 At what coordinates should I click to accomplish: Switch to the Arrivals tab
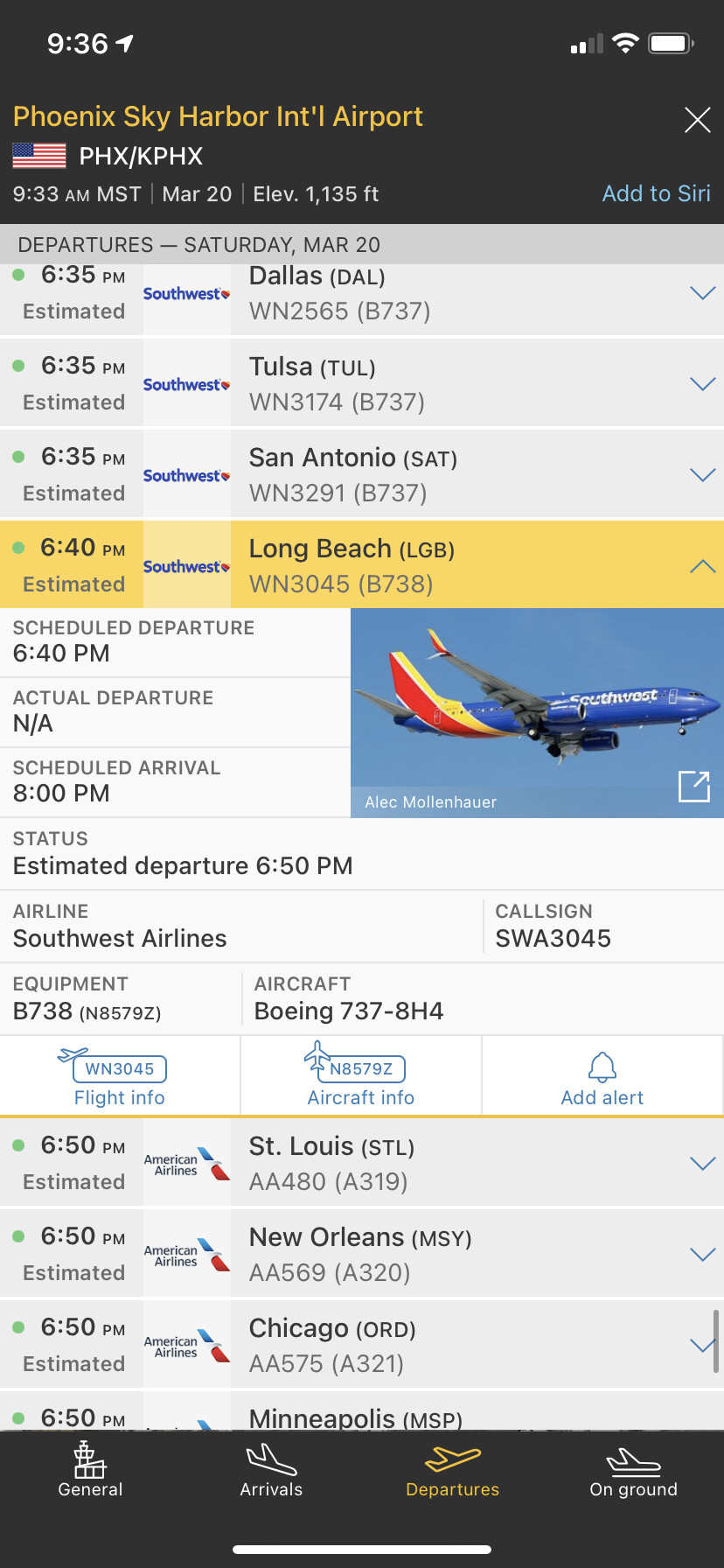click(271, 1472)
